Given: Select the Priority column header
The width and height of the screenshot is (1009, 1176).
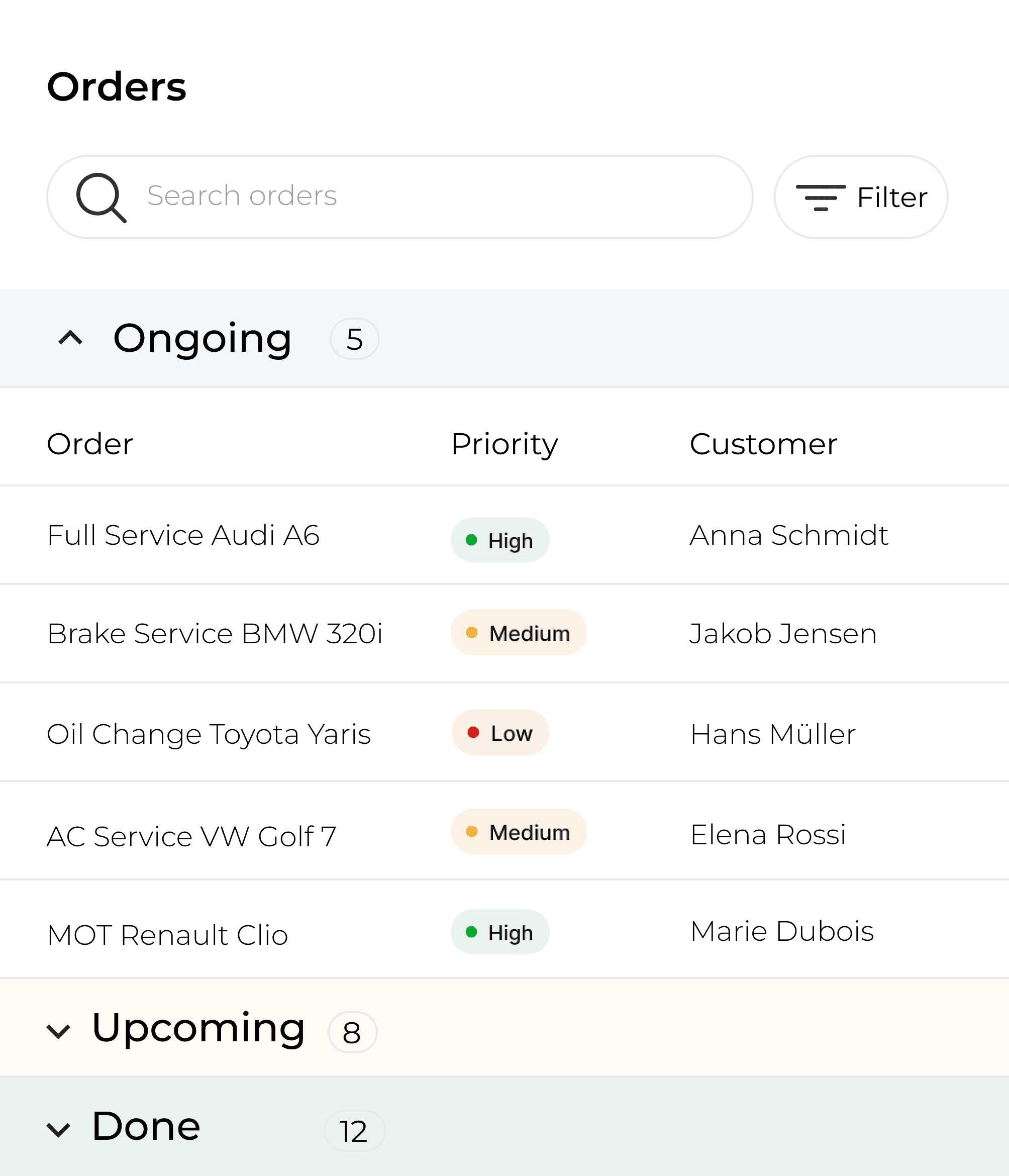Looking at the screenshot, I should (x=504, y=444).
